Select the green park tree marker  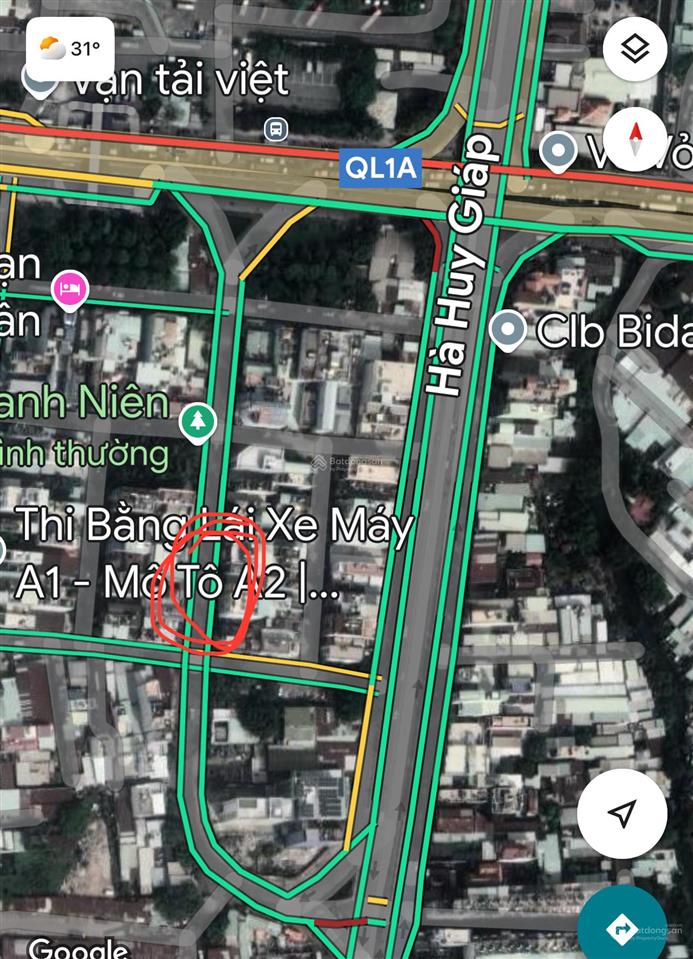coord(198,421)
